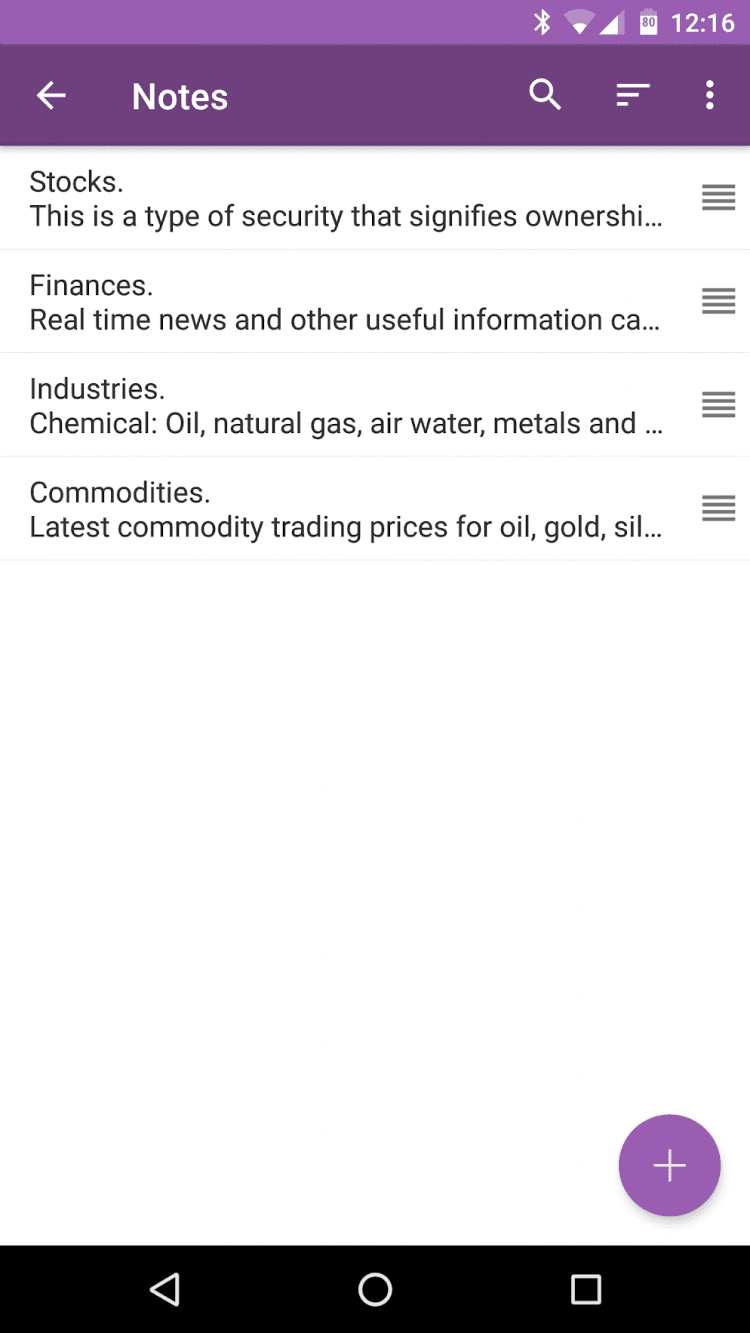Image resolution: width=750 pixels, height=1333 pixels.
Task: Go back using the toolbar arrow
Action: [51, 96]
